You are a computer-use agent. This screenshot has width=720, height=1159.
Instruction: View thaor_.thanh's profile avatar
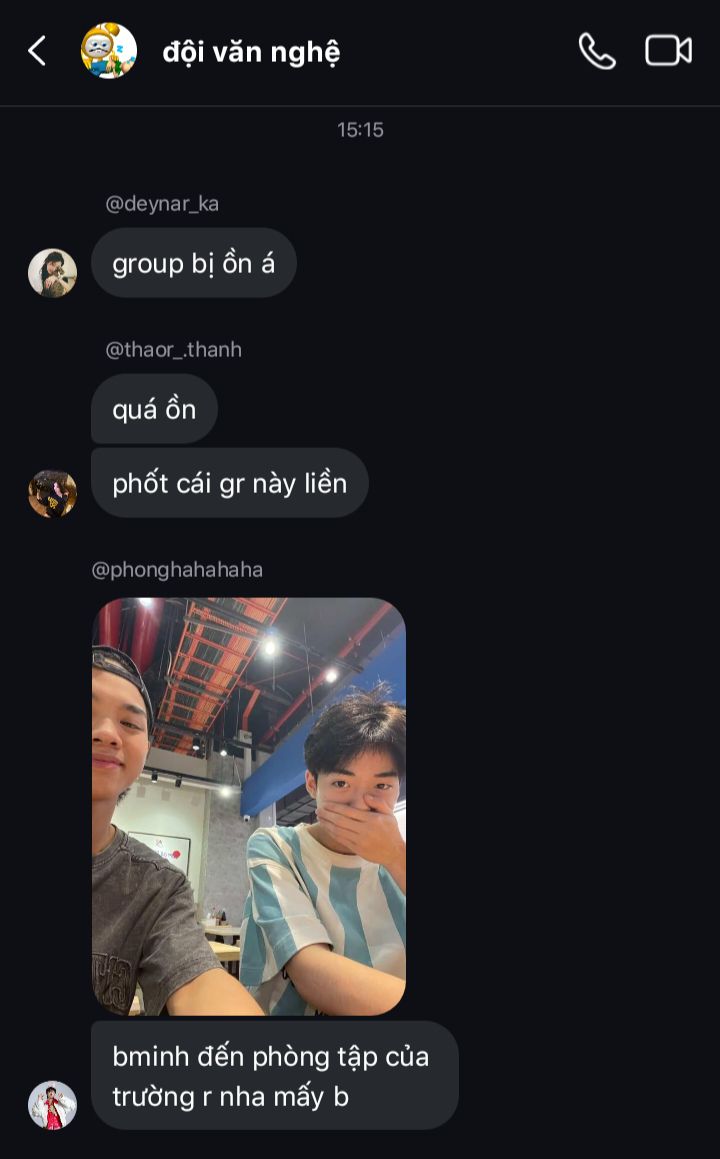(x=52, y=493)
